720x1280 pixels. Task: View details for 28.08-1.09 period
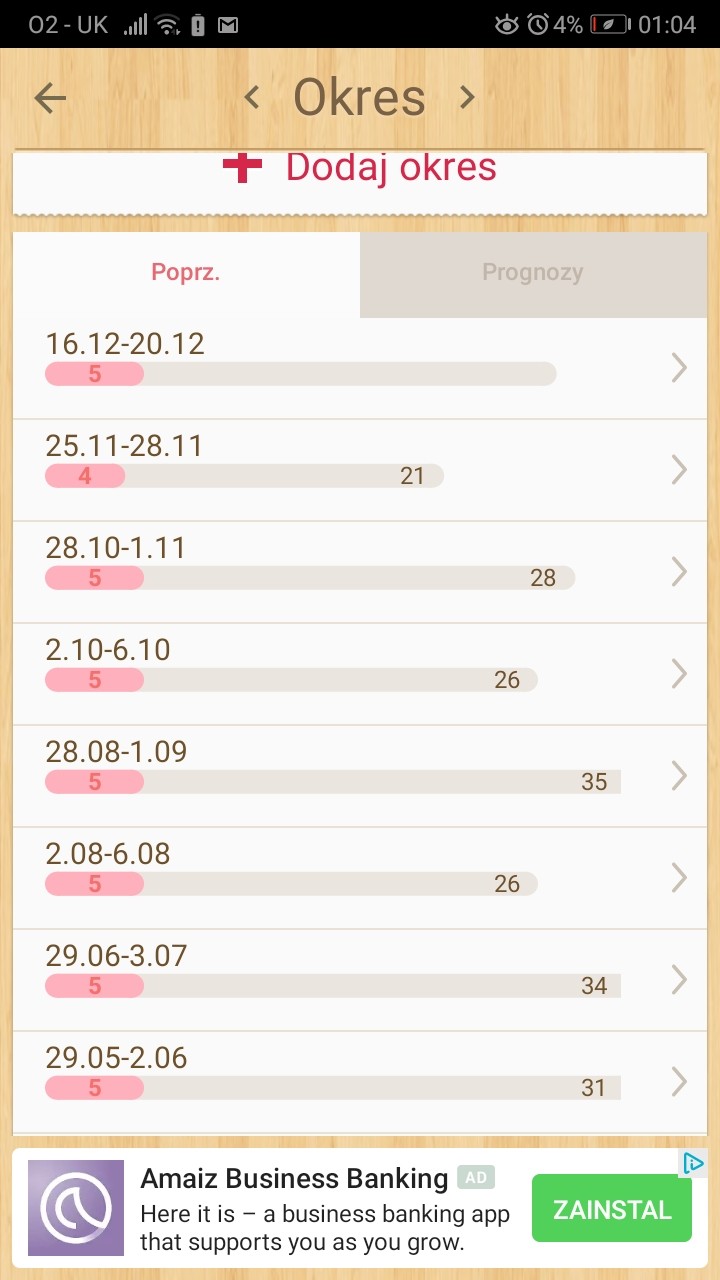(x=360, y=776)
